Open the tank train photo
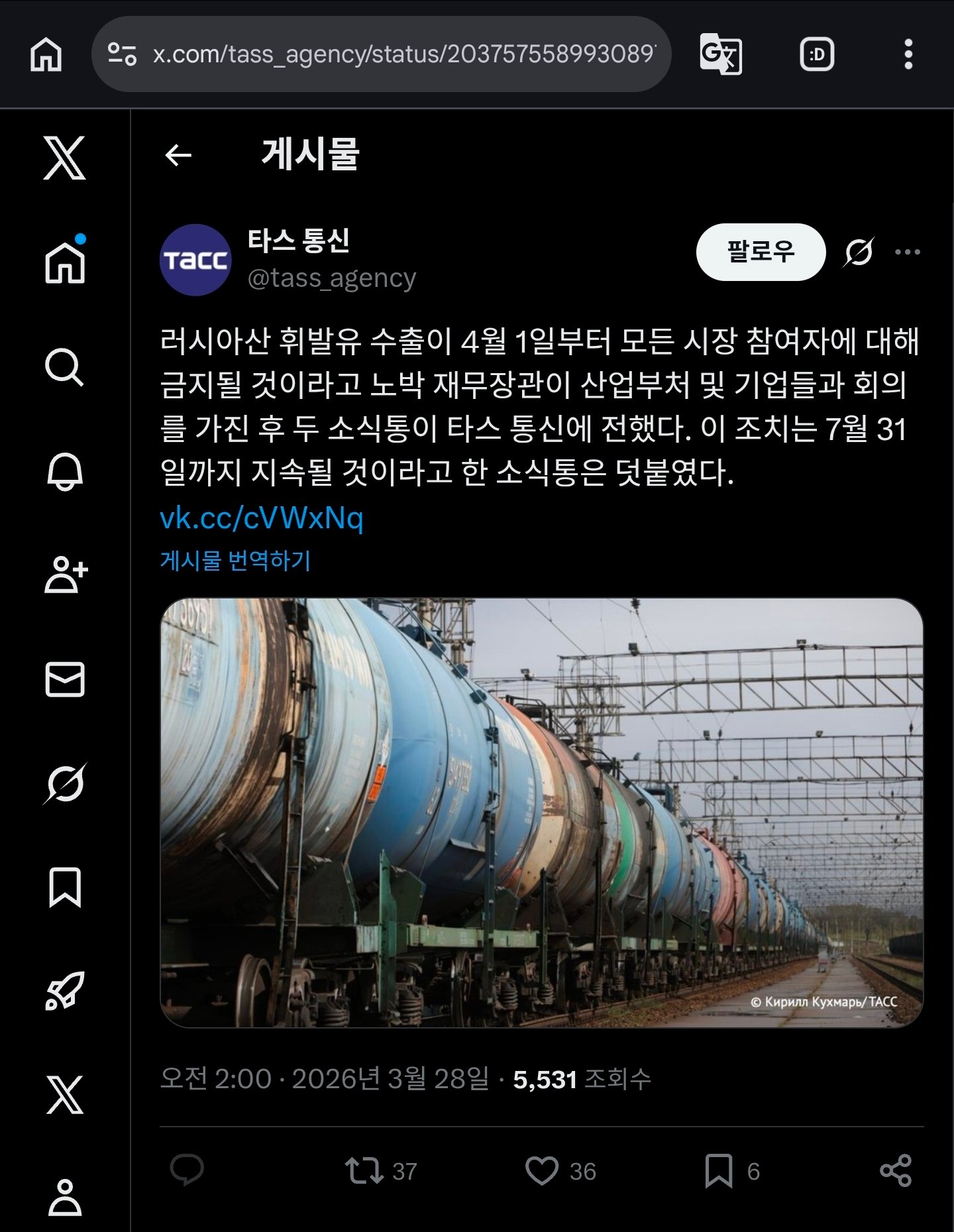The height and width of the screenshot is (1232, 954). [541, 812]
